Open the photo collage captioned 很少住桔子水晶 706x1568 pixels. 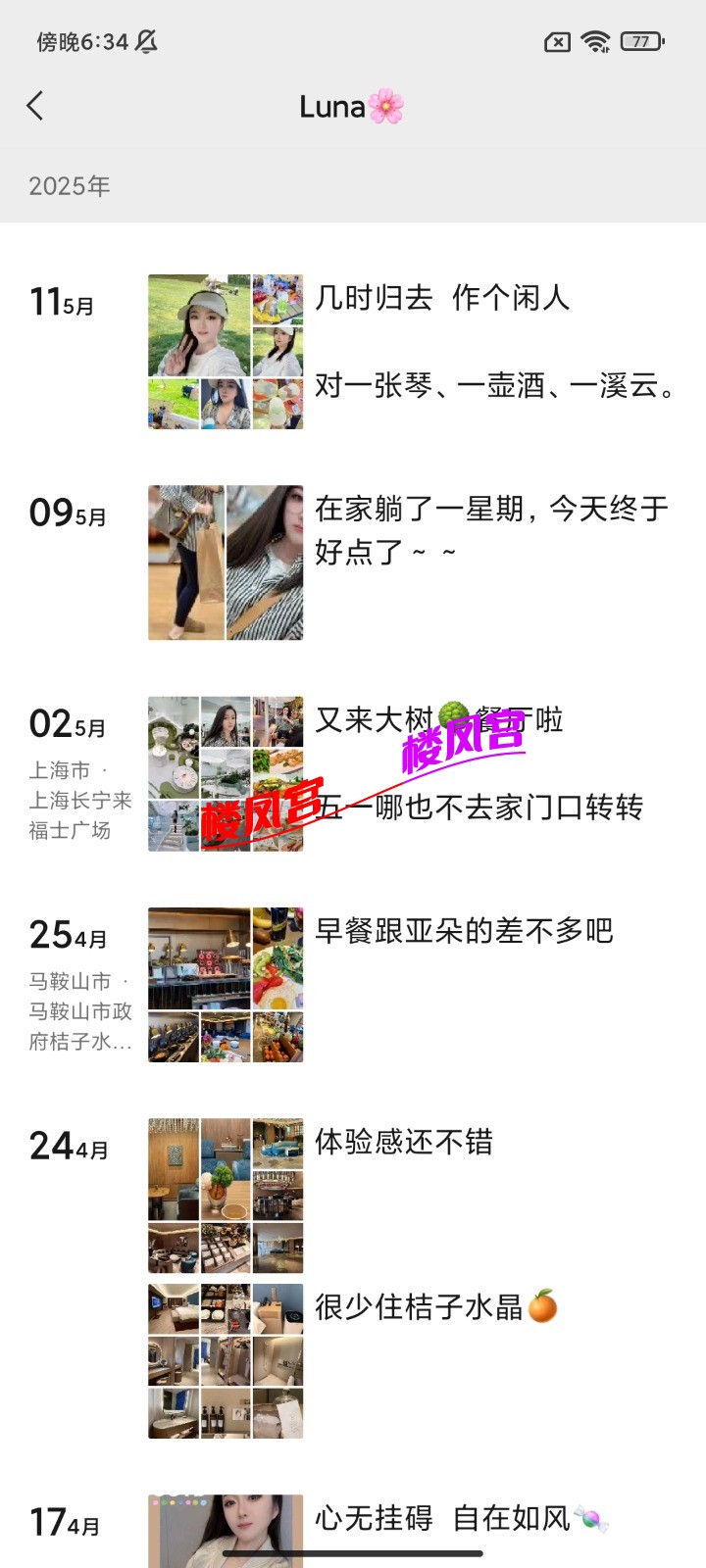click(226, 1360)
